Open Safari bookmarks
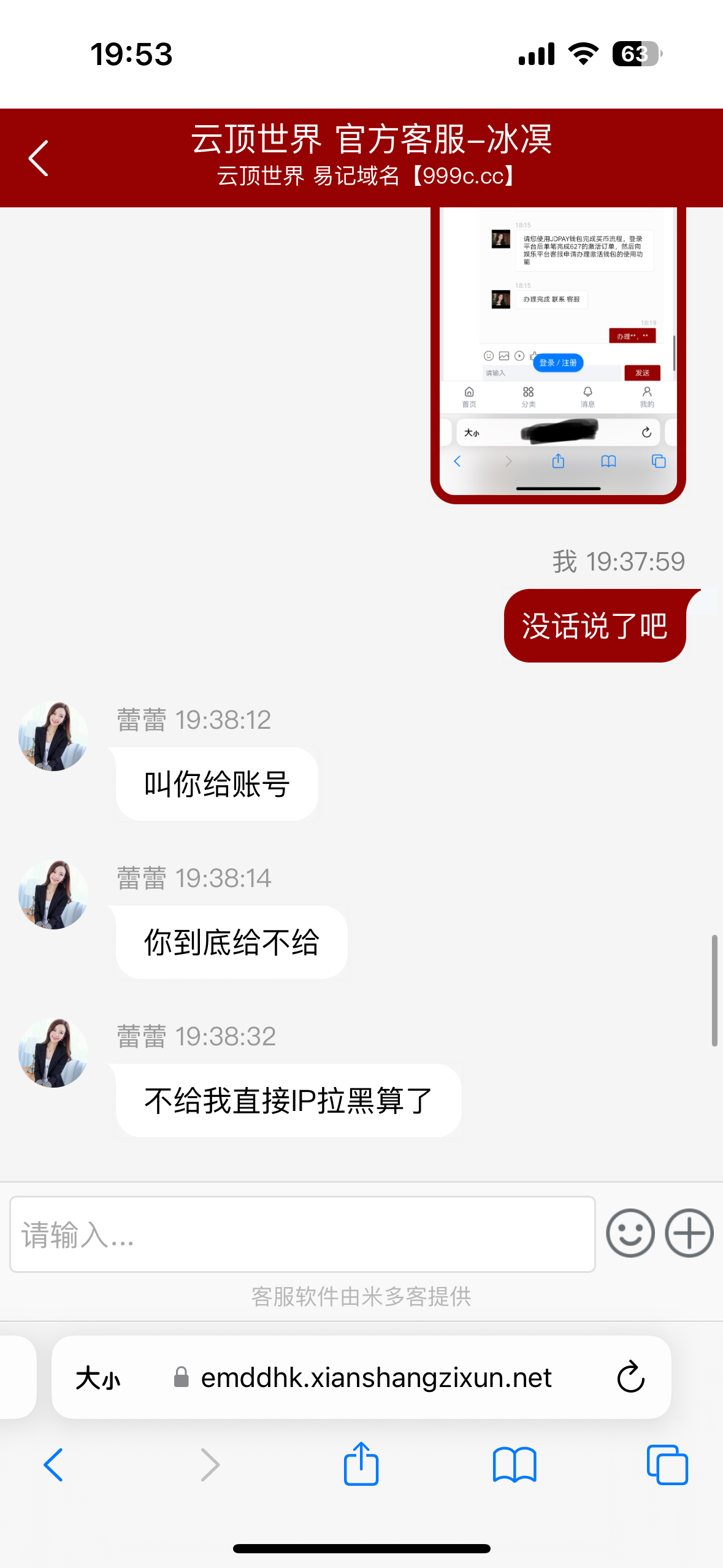Viewport: 723px width, 1568px height. (x=515, y=1465)
